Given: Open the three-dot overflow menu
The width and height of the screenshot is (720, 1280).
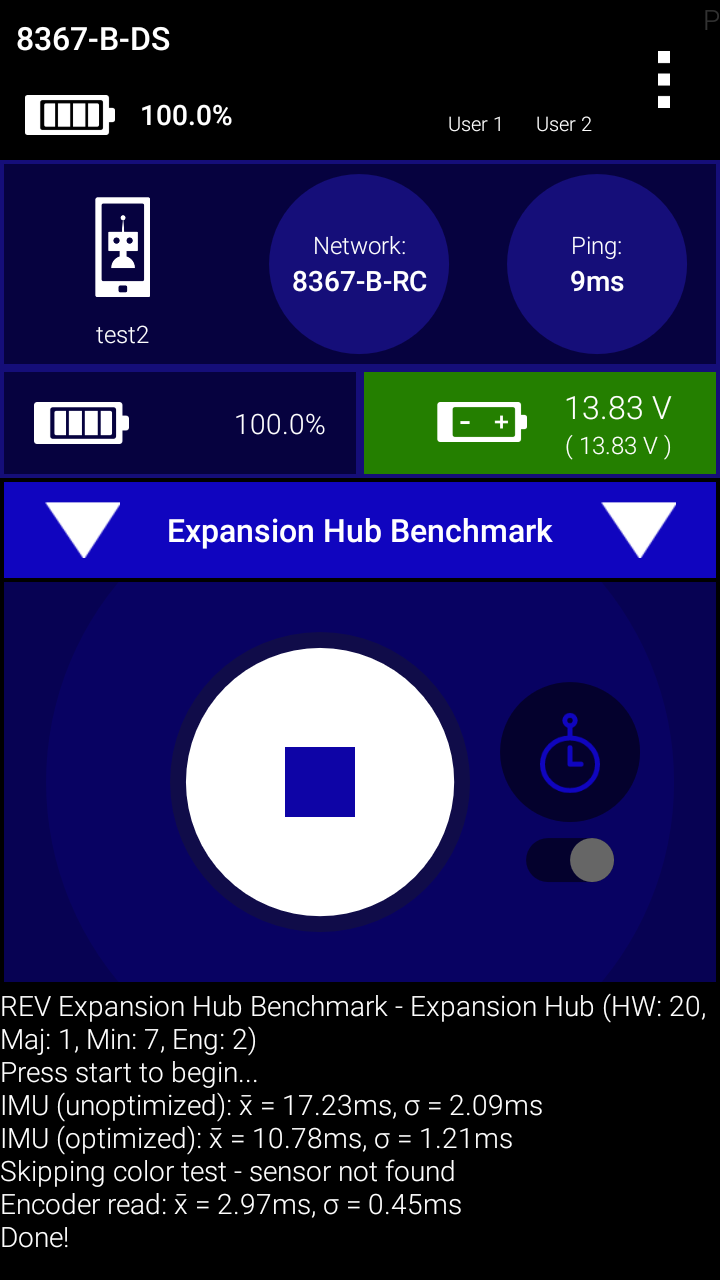Looking at the screenshot, I should point(664,80).
